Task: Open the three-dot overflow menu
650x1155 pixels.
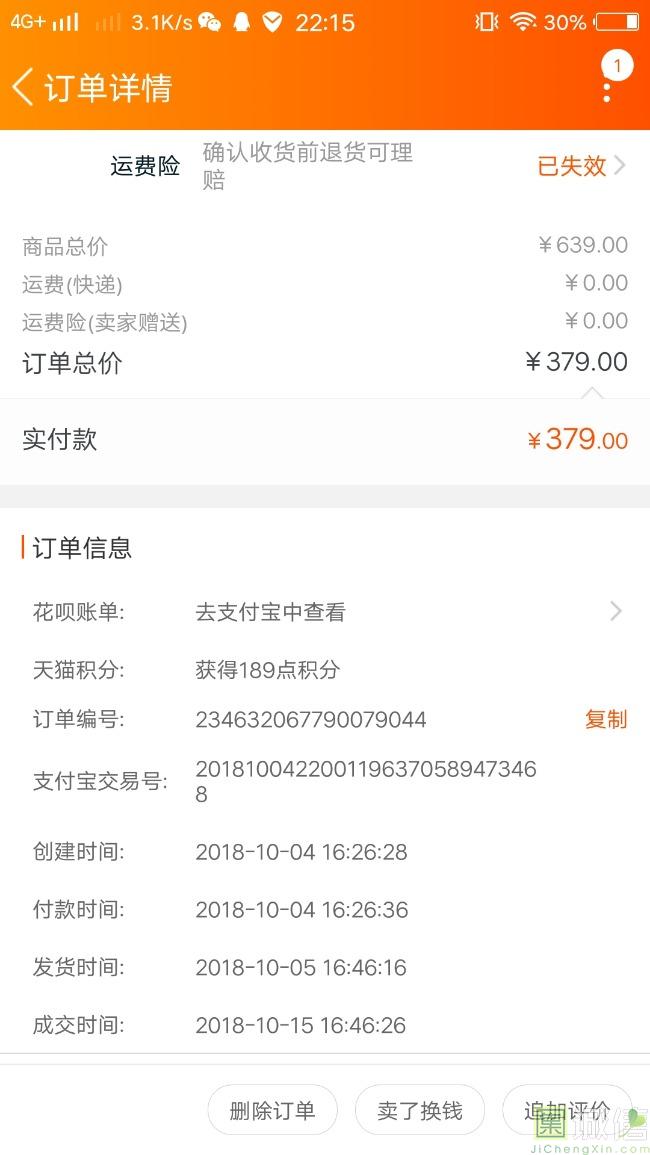Action: coord(607,87)
